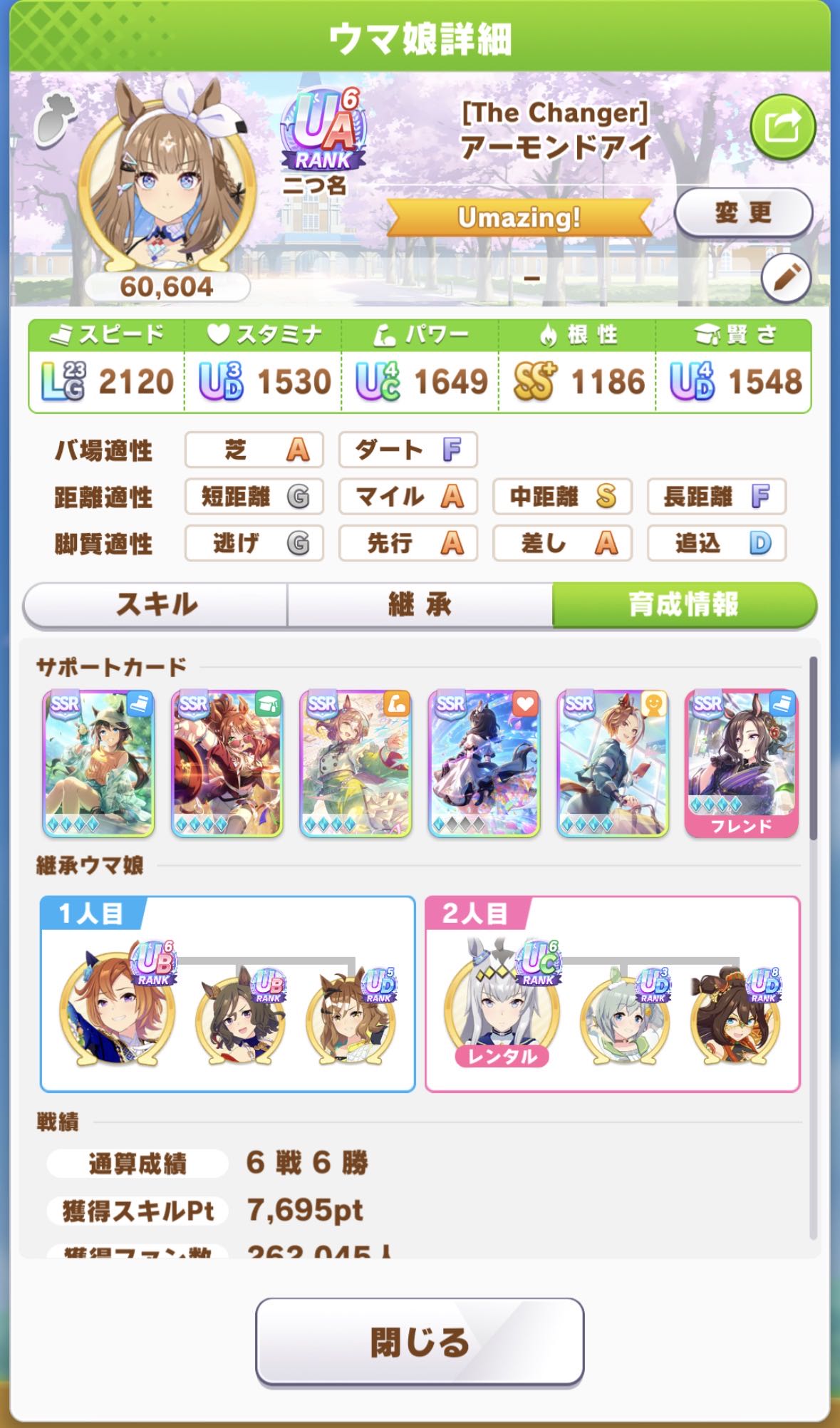
Task: Tap the green share icon
Action: 782,128
